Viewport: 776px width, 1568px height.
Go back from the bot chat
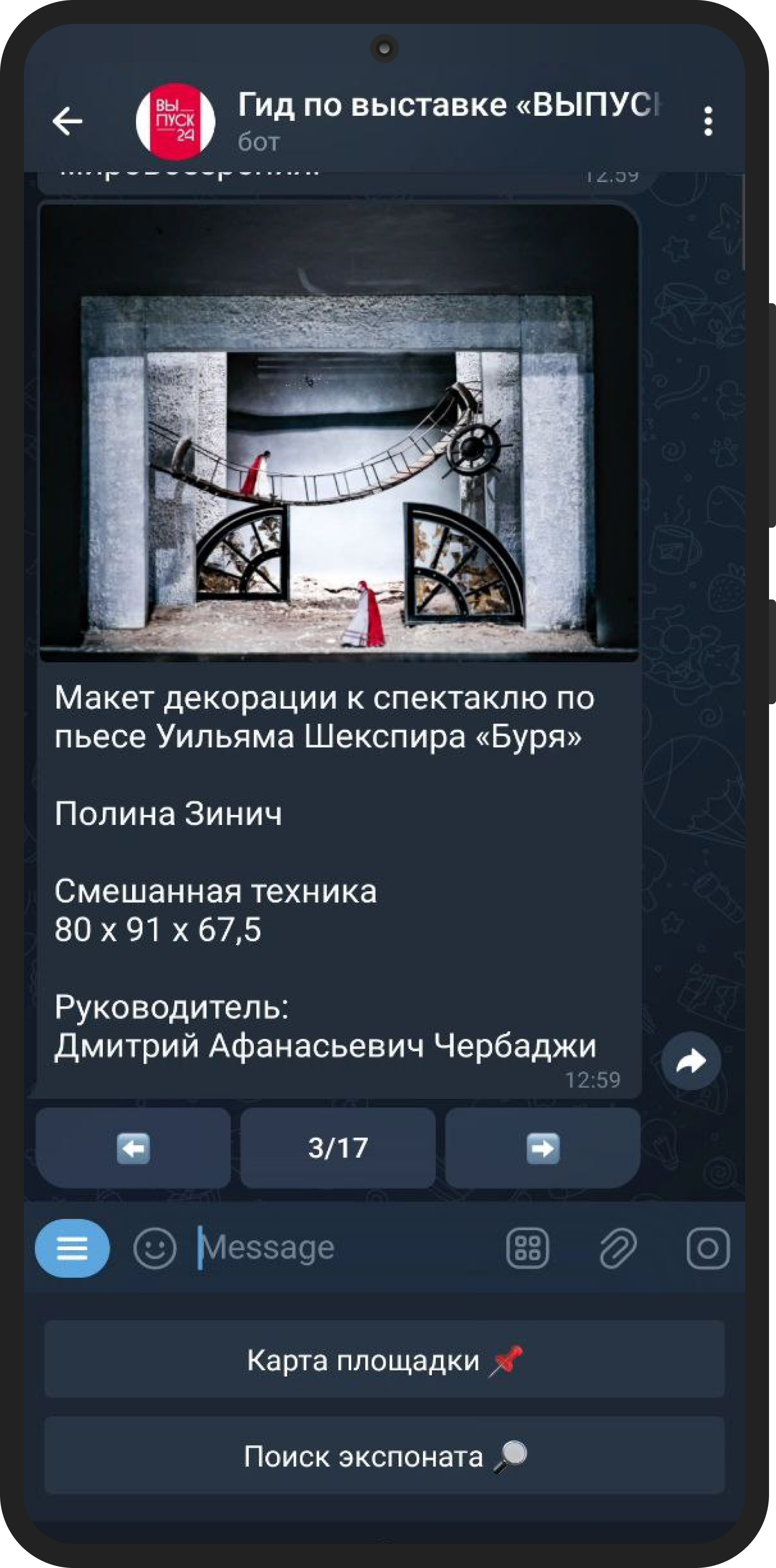tap(67, 121)
